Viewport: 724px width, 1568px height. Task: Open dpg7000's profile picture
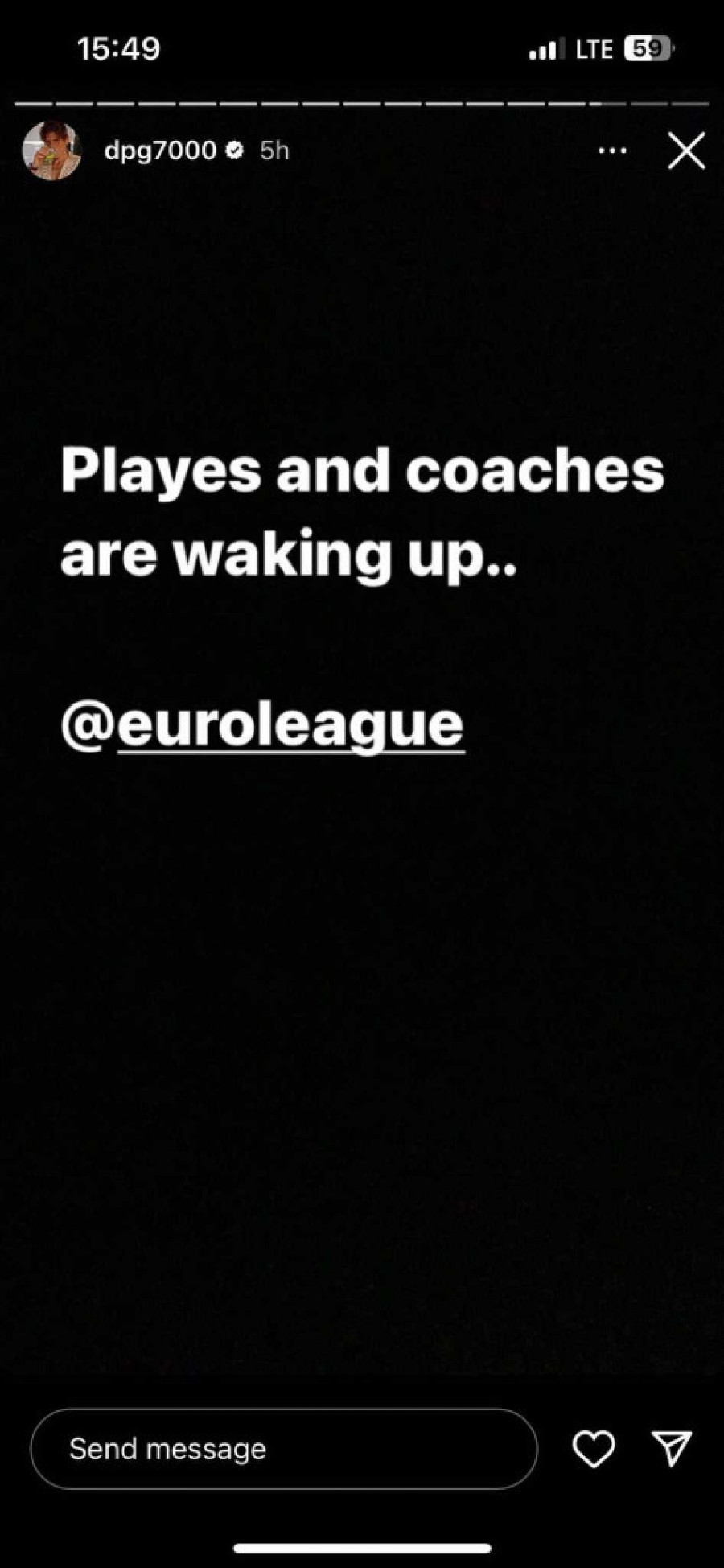pyautogui.click(x=51, y=151)
